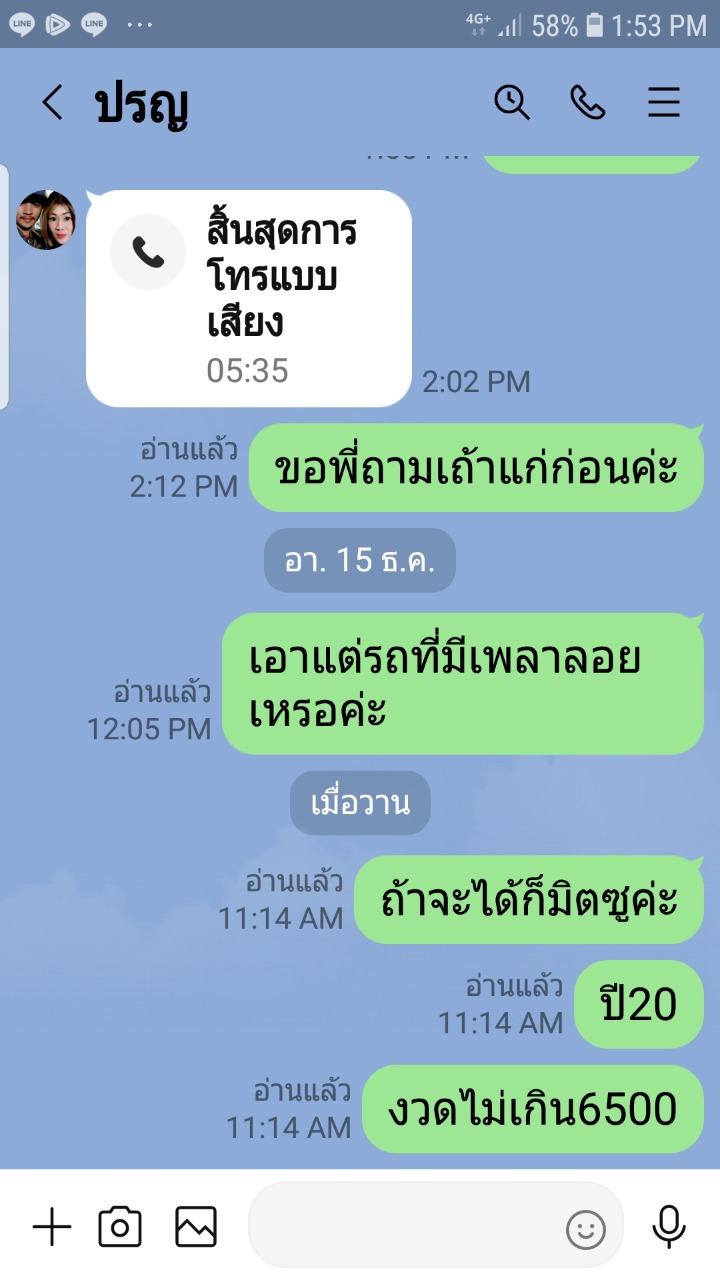Start a call with ปรญ
This screenshot has width=720, height=1280.
coord(587,102)
